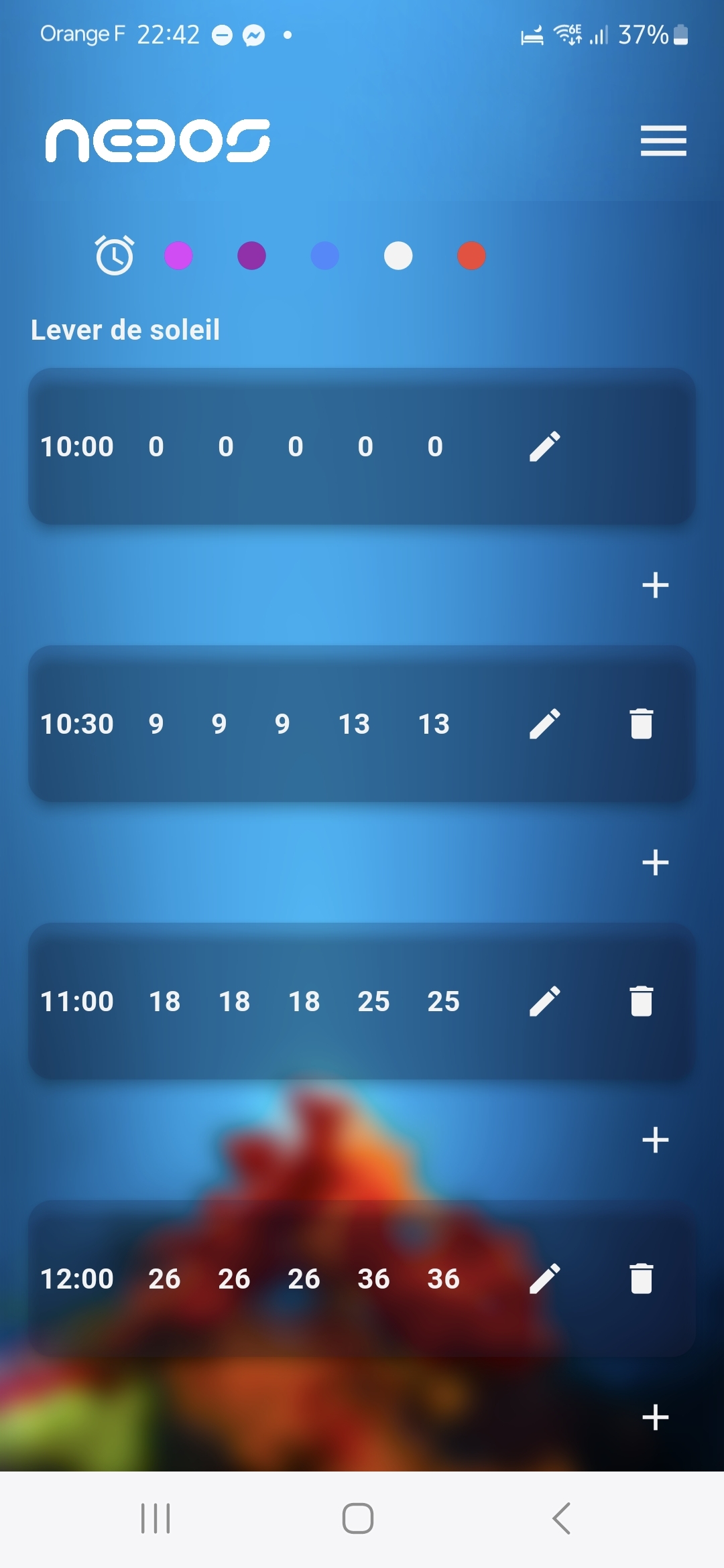Go to the home screen
This screenshot has width=724, height=1568.
coord(358,1518)
